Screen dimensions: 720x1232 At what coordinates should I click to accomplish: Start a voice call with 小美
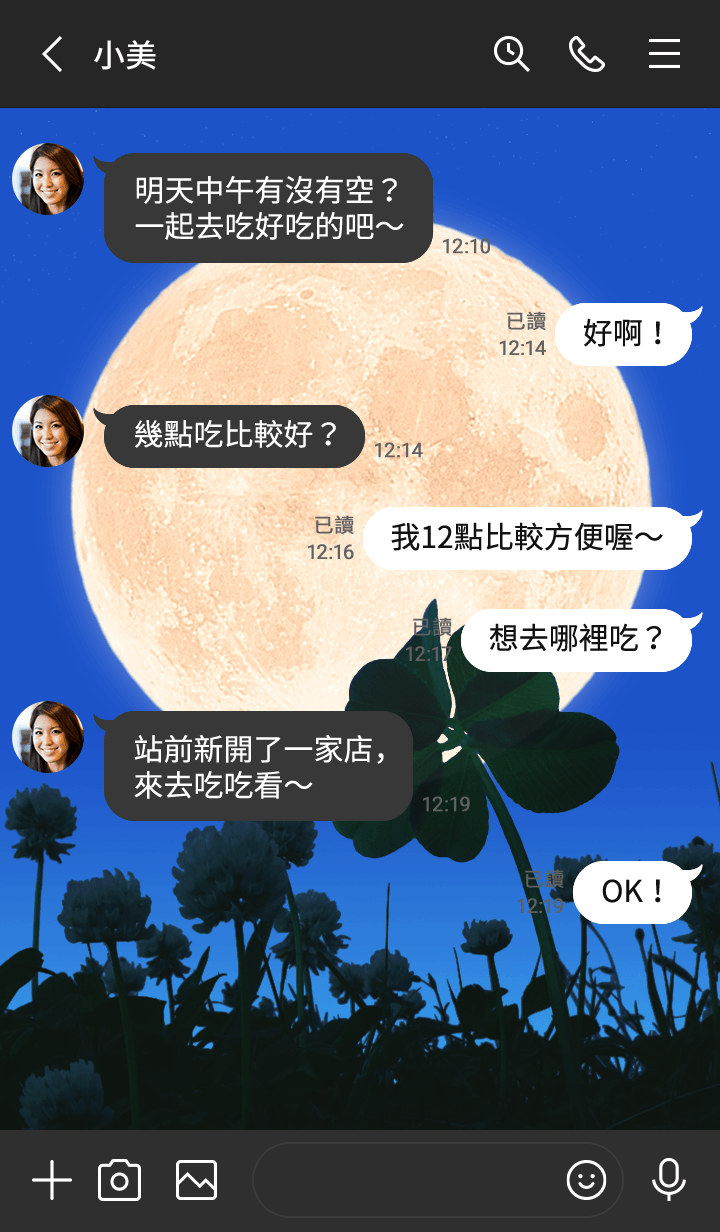(587, 54)
